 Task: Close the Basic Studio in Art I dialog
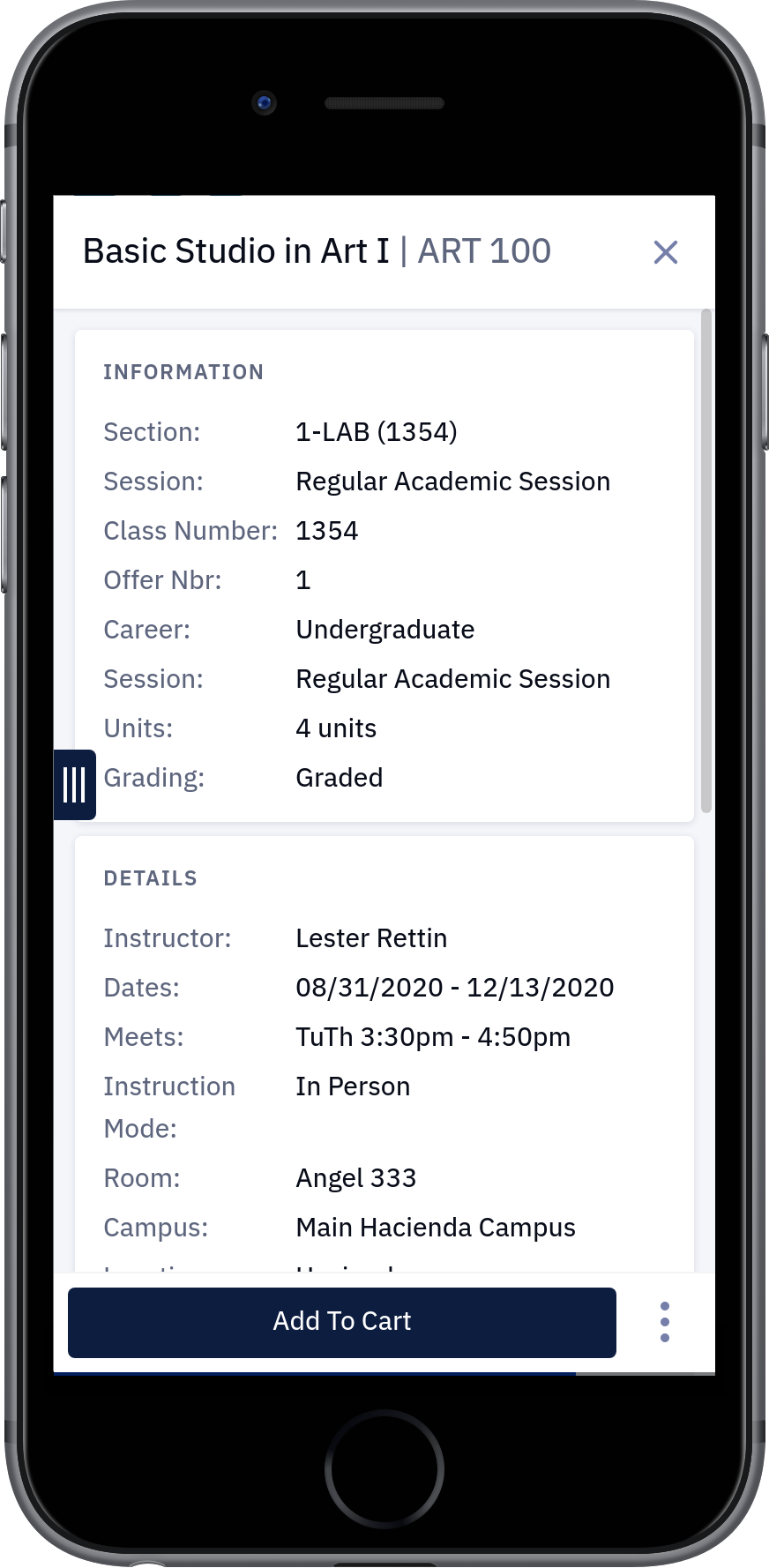pos(666,252)
